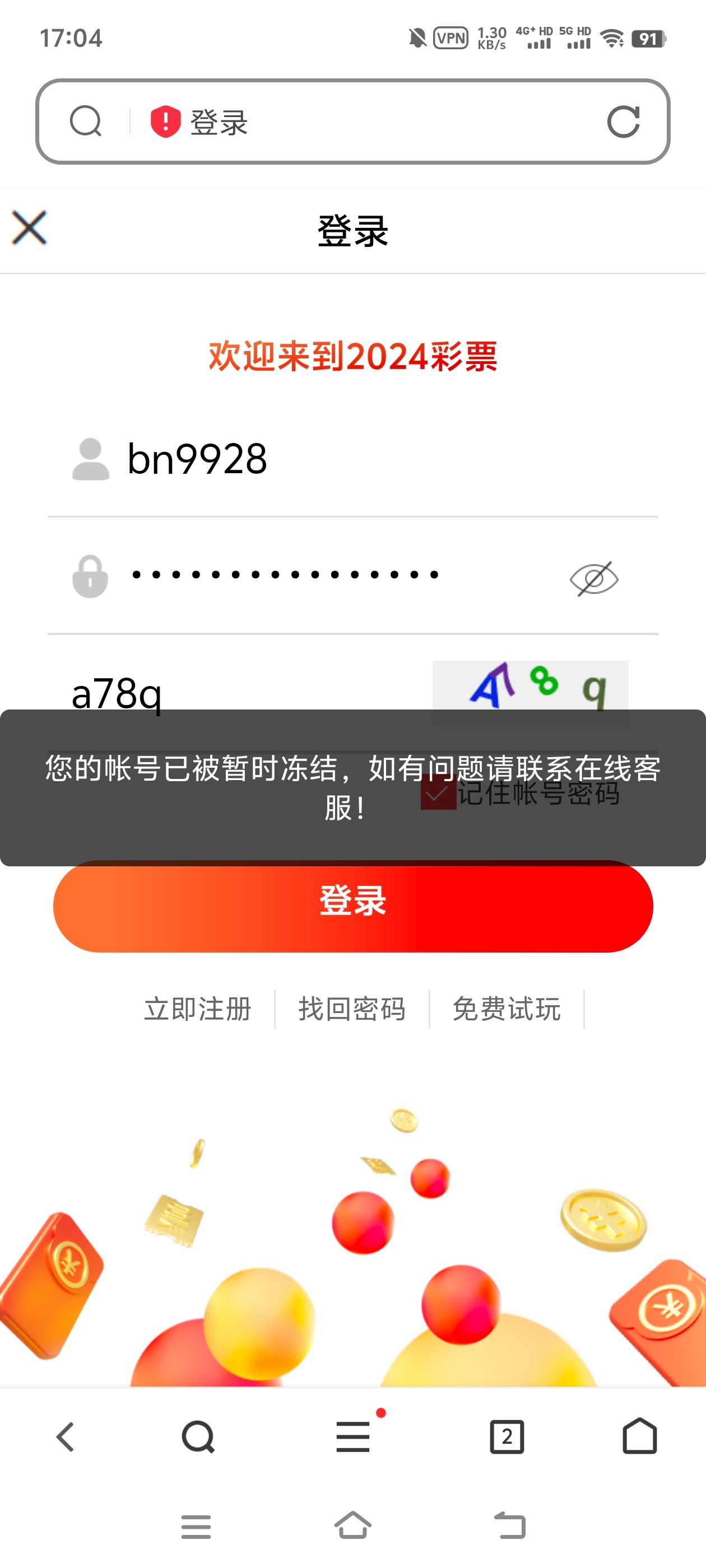Screen dimensions: 706x1568
Task: Refresh the captcha image
Action: point(530,687)
